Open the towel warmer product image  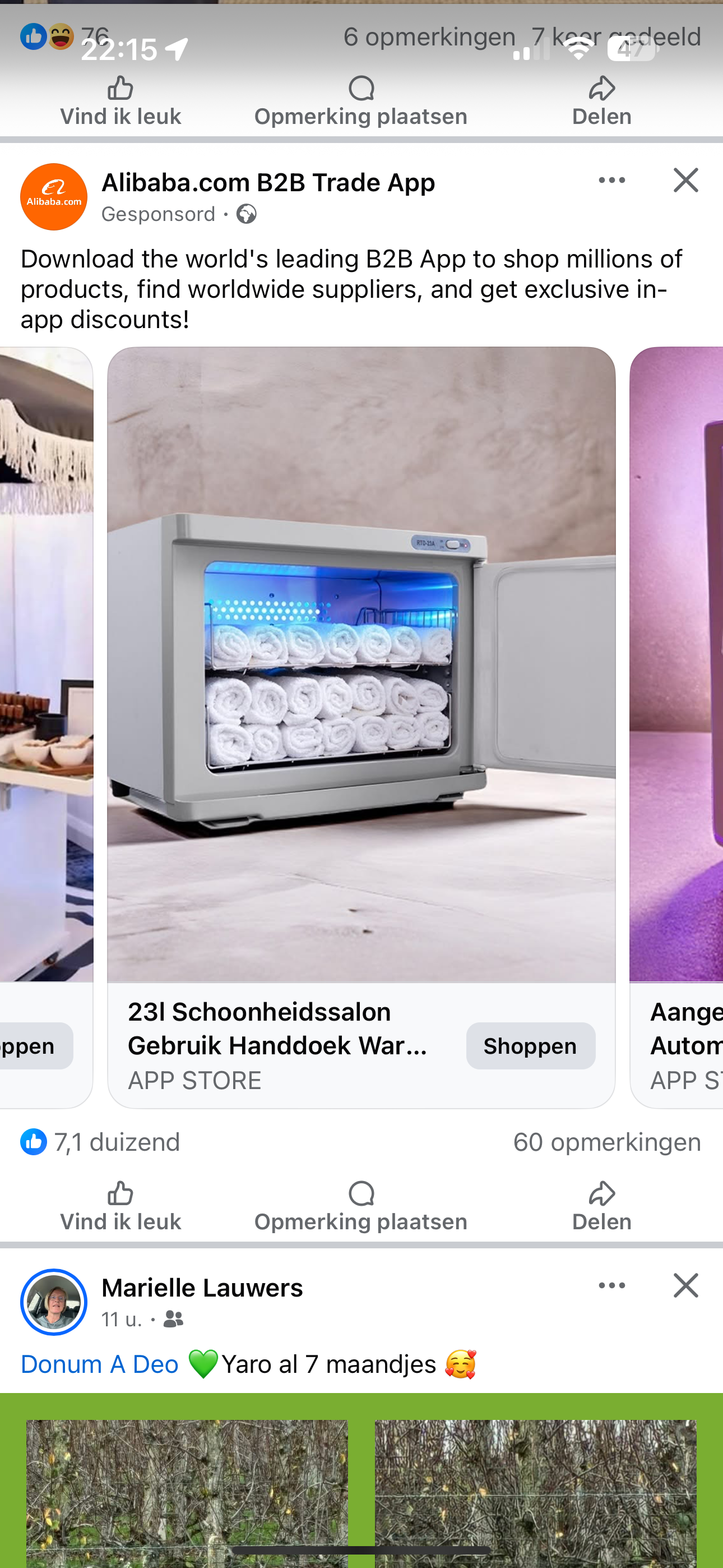coord(361,663)
